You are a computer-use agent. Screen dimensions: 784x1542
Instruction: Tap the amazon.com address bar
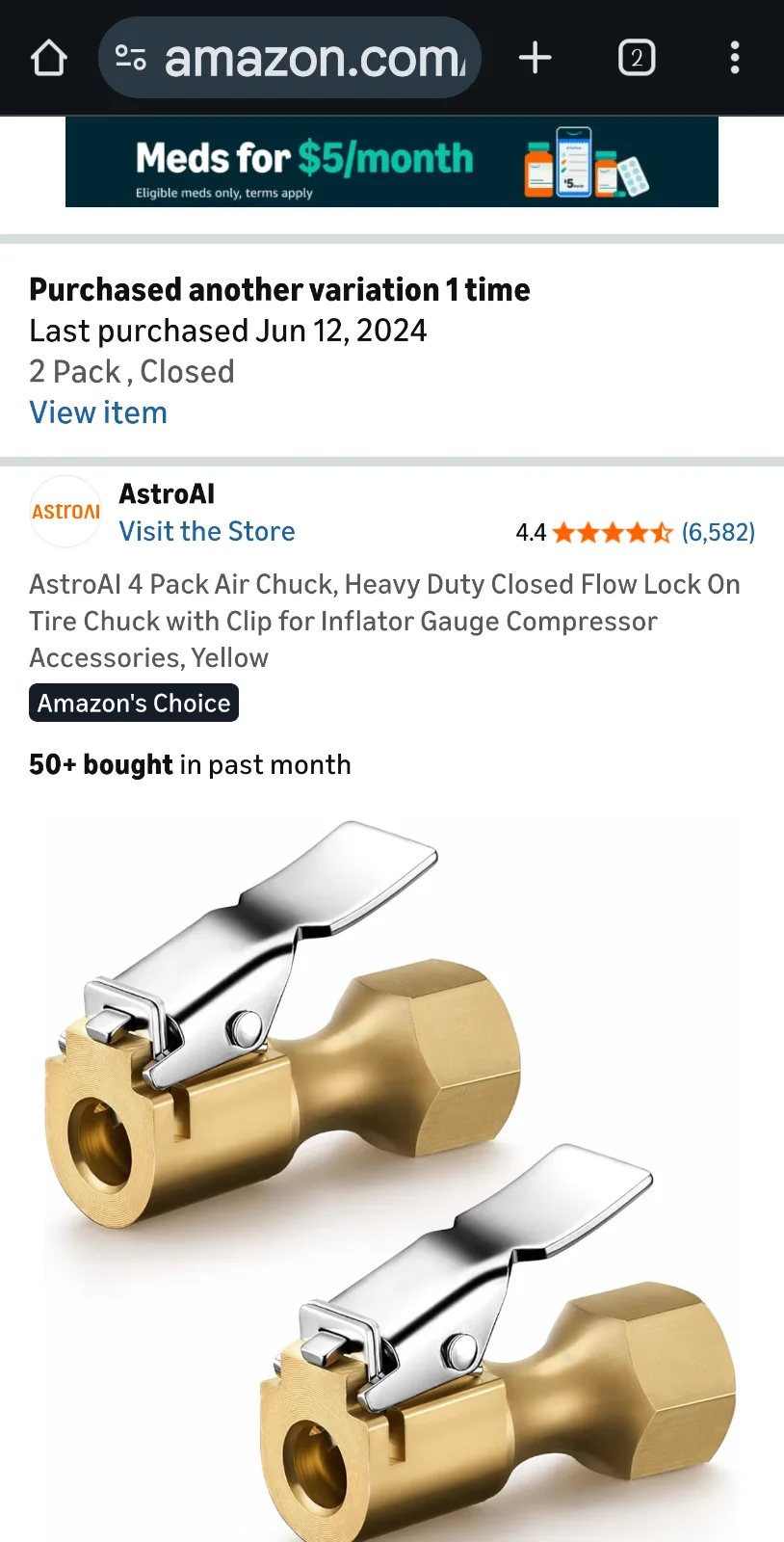[289, 59]
